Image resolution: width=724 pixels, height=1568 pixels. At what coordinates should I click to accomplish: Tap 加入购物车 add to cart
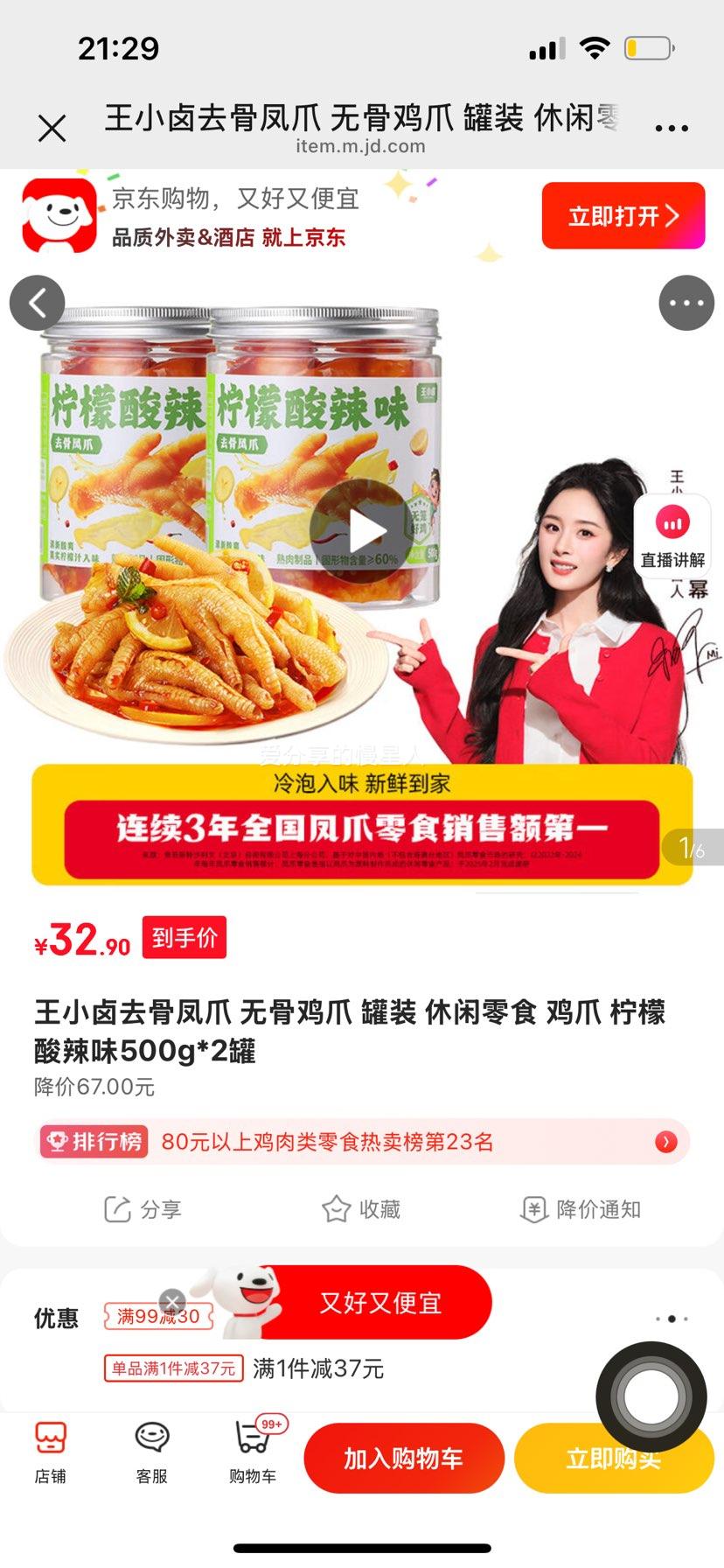[404, 1457]
